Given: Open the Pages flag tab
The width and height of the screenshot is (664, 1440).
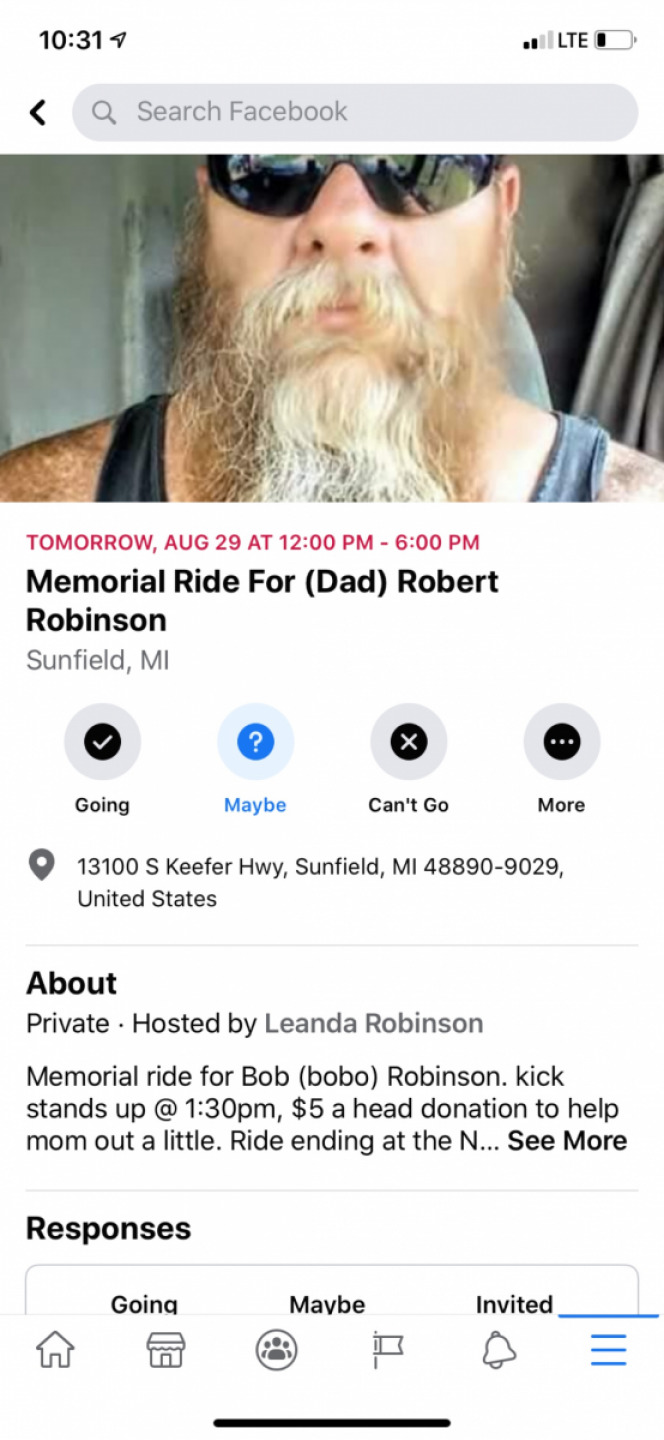Looking at the screenshot, I should (387, 1350).
